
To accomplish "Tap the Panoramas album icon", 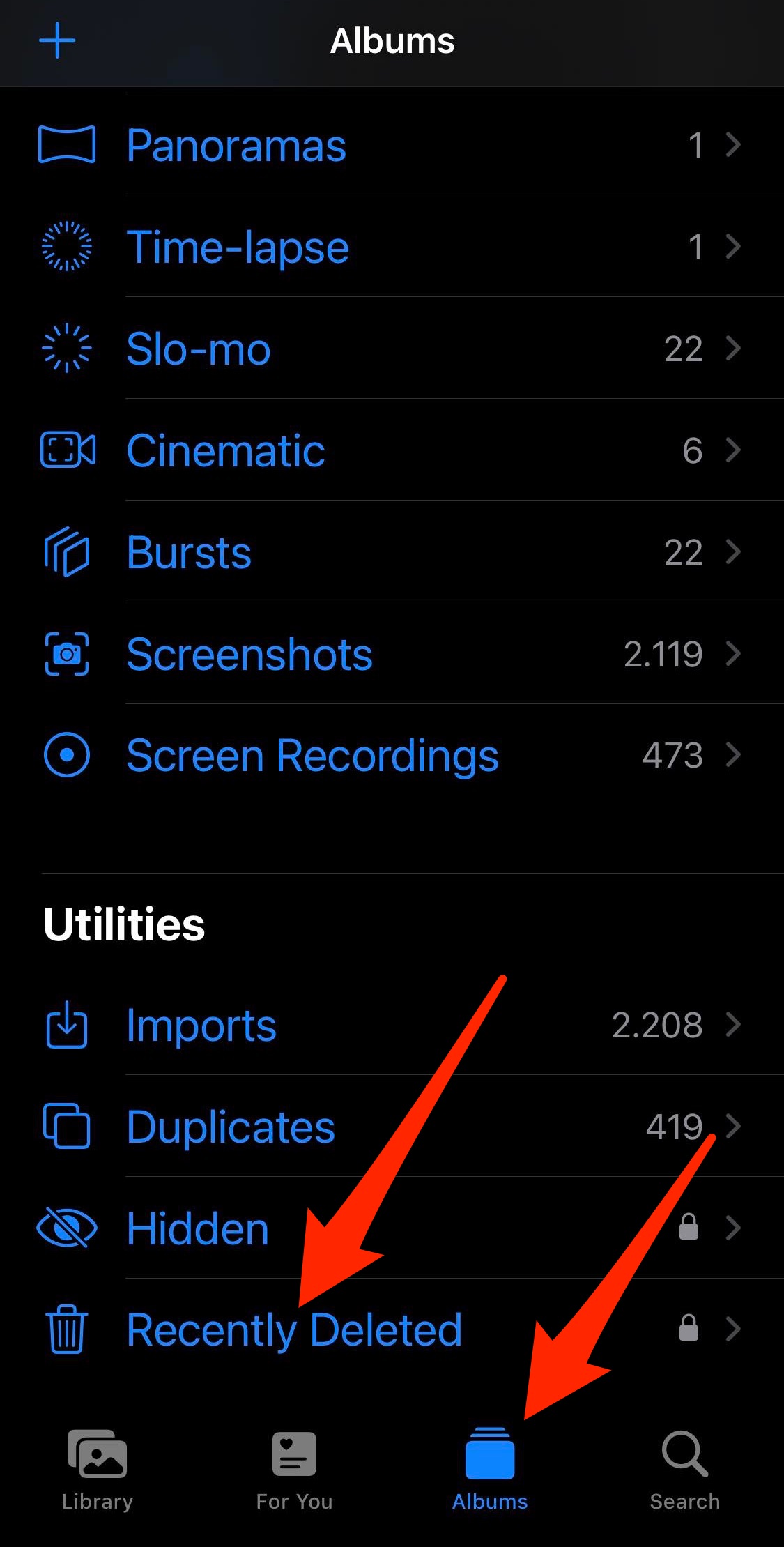I will (x=66, y=144).
